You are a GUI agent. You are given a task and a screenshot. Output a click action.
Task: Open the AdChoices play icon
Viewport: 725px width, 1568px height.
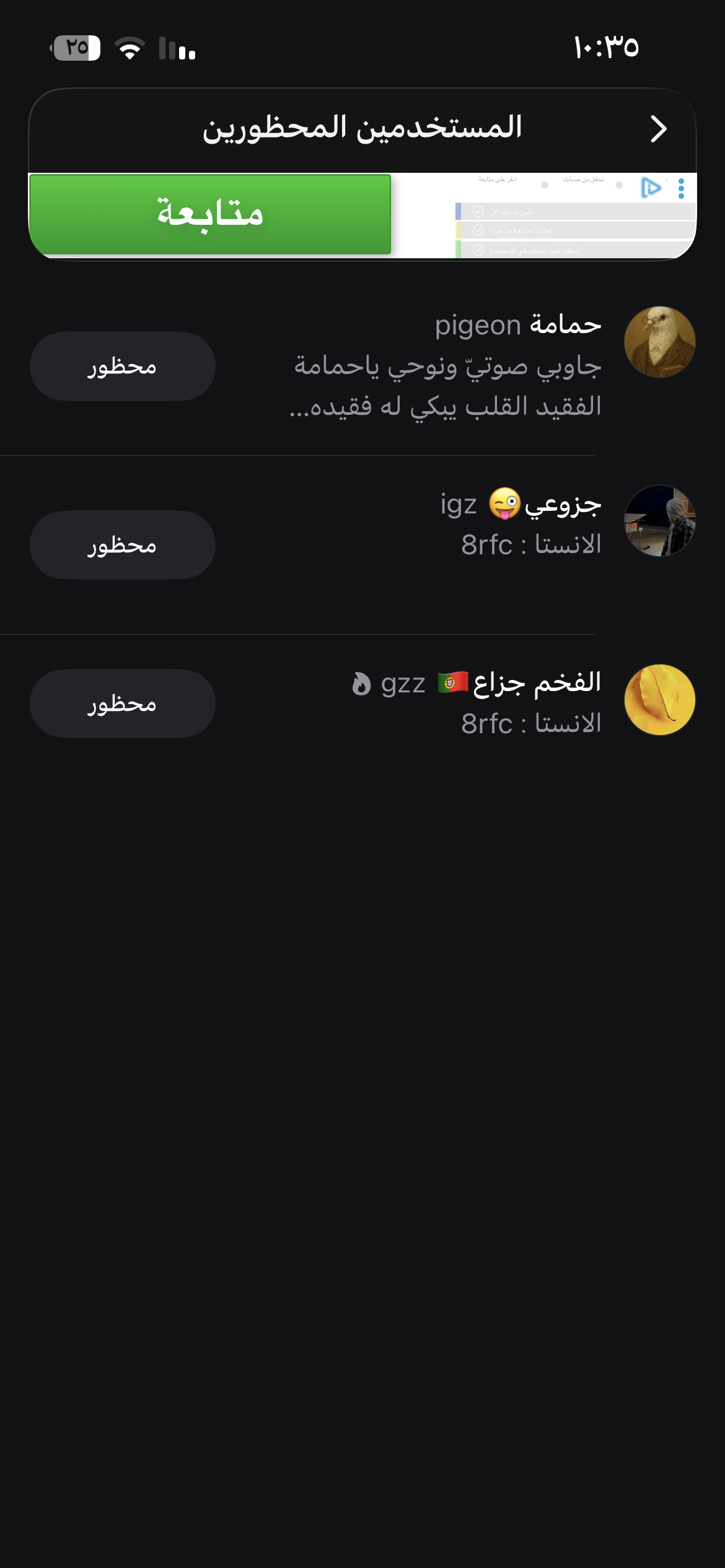click(x=651, y=188)
